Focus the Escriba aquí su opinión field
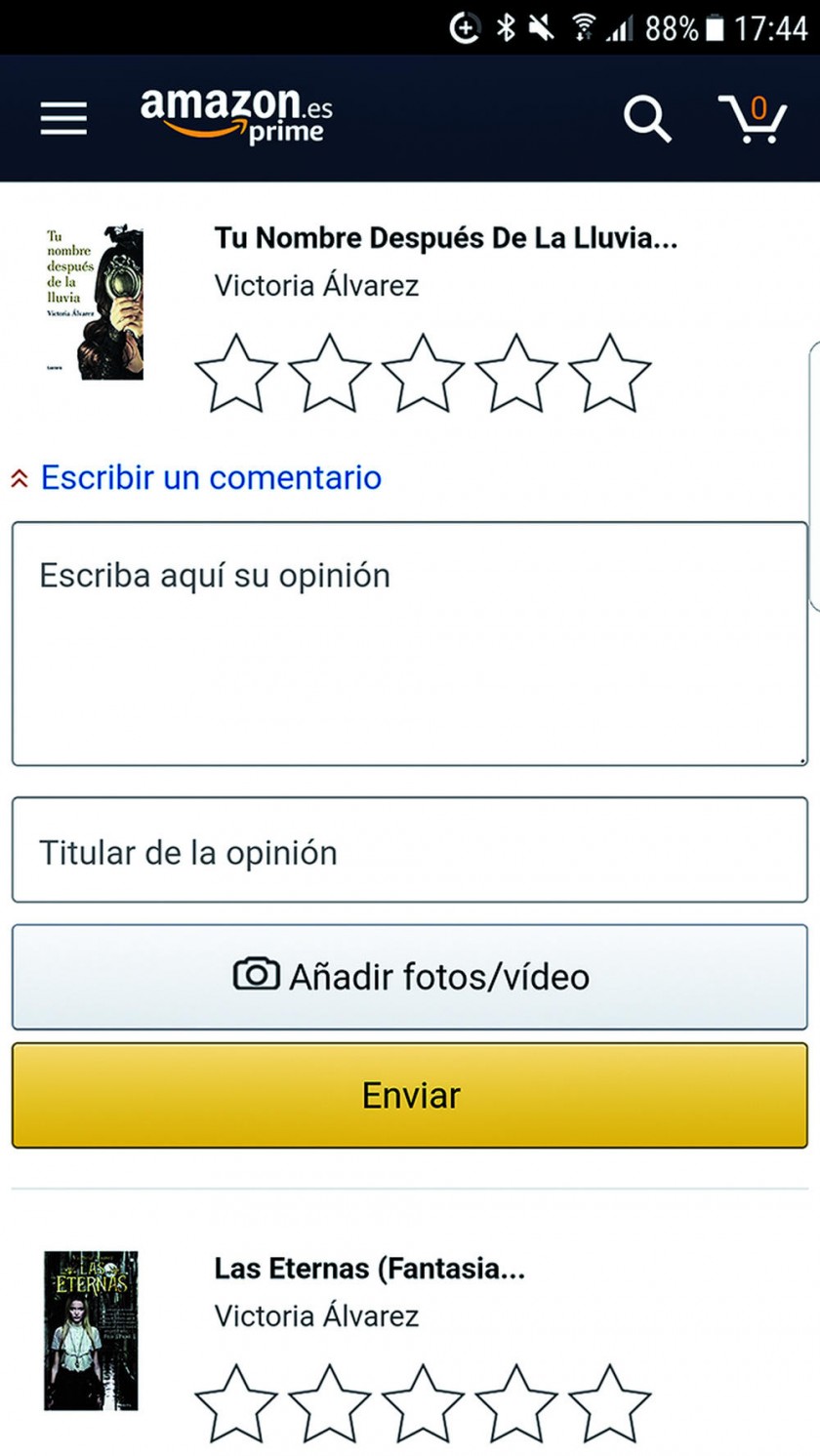This screenshot has height=1456, width=820. 410,644
